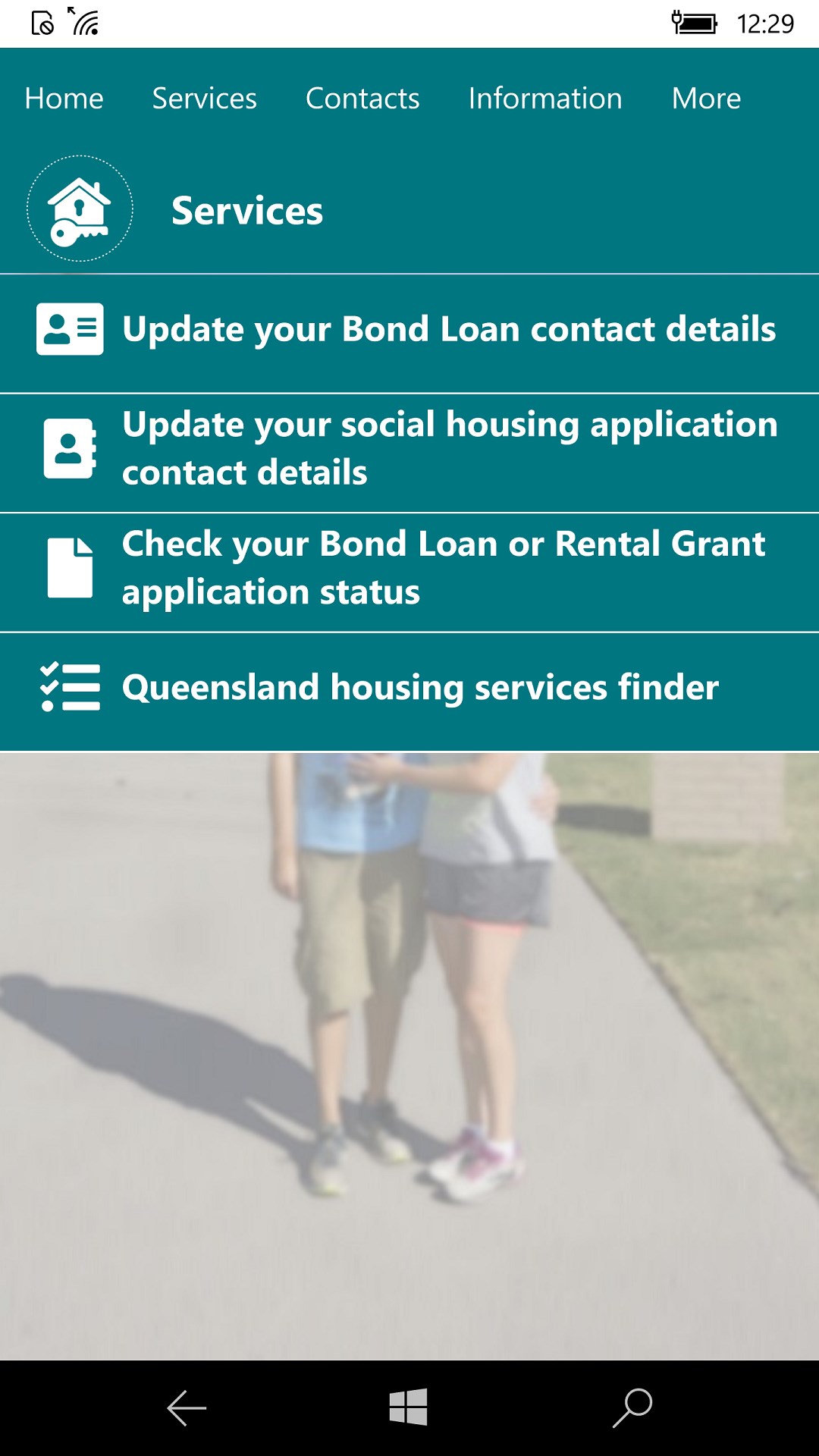Tap the system search magnifier
The image size is (819, 1456).
tap(632, 1408)
